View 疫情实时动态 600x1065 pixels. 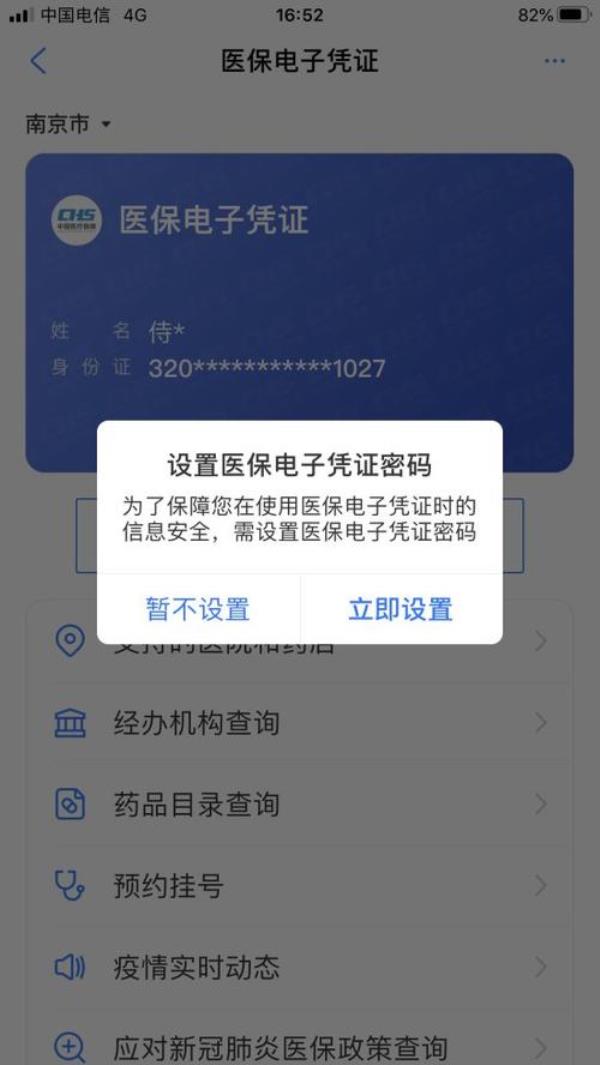(299, 967)
